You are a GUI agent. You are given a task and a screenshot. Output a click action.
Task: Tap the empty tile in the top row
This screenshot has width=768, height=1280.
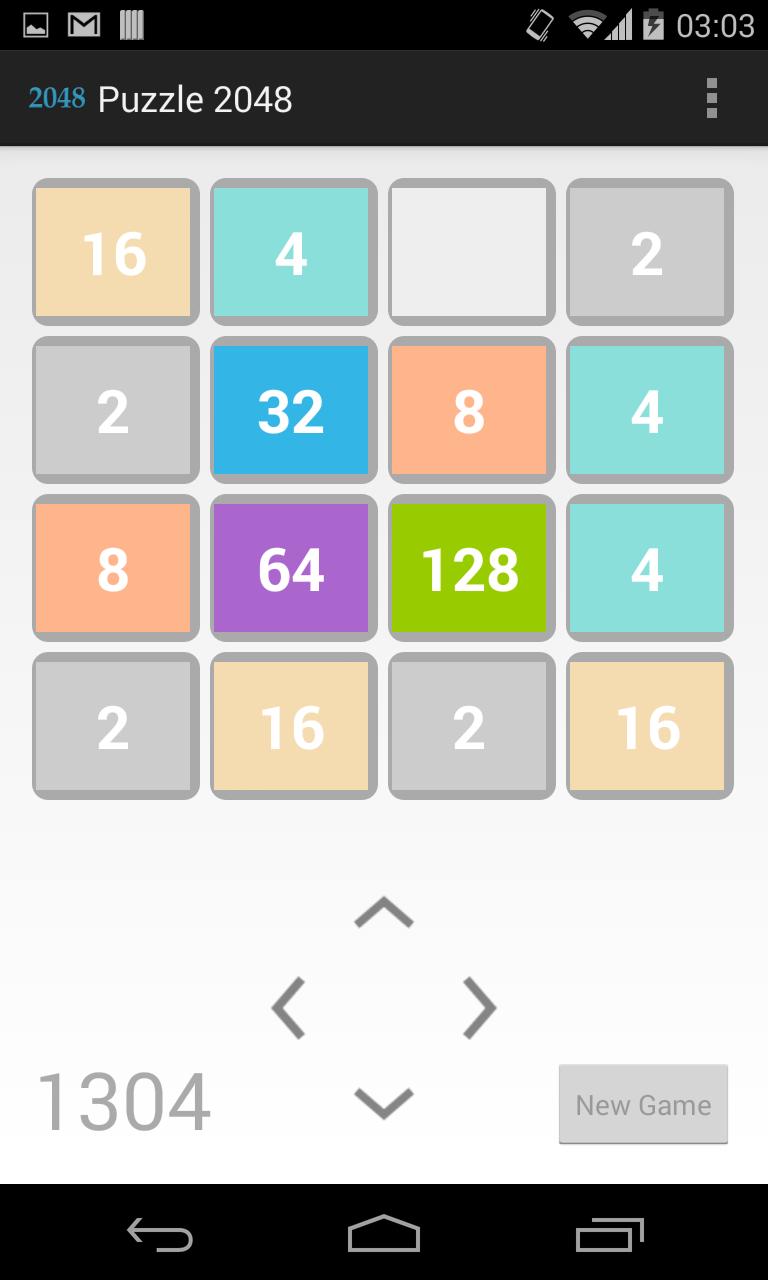tap(470, 251)
